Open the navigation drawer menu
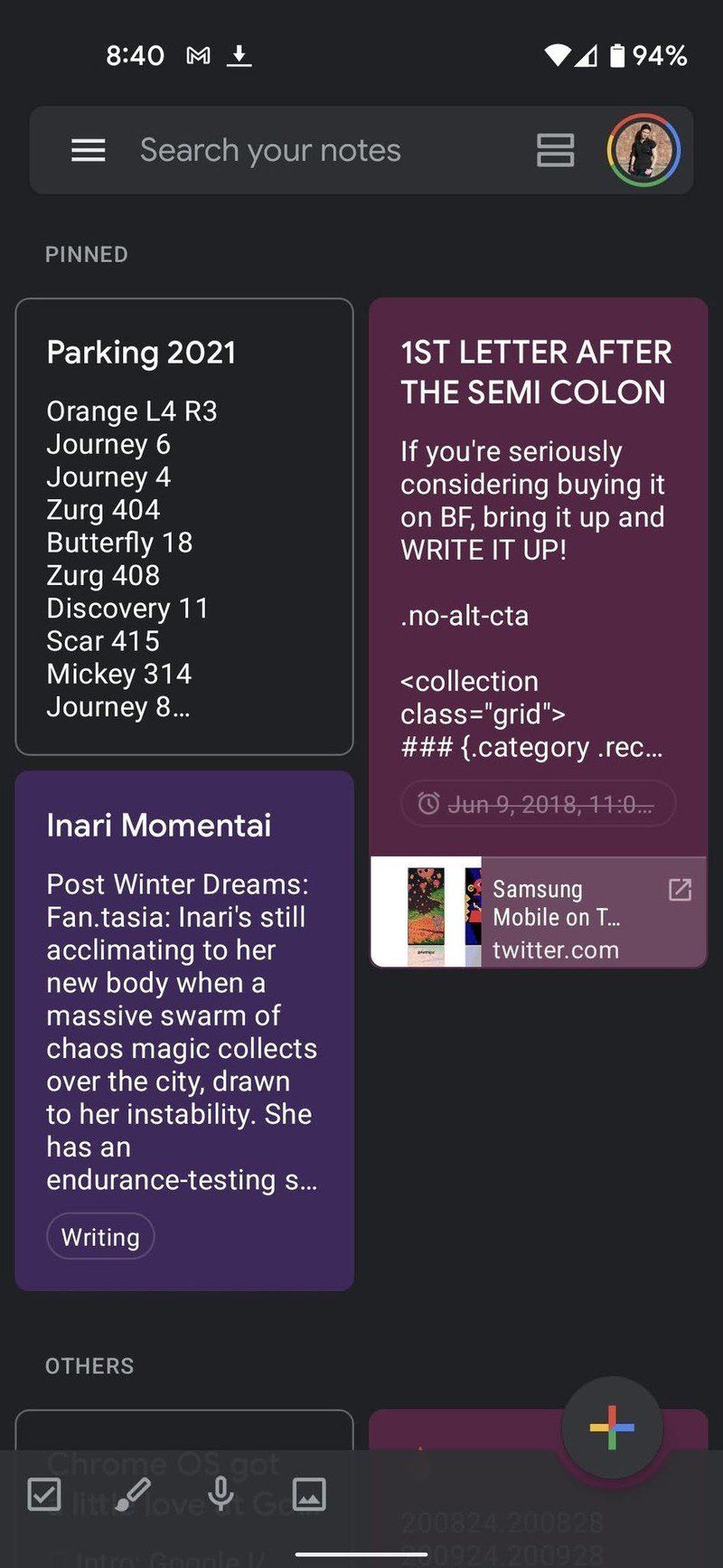This screenshot has height=1568, width=723. pos(88,150)
